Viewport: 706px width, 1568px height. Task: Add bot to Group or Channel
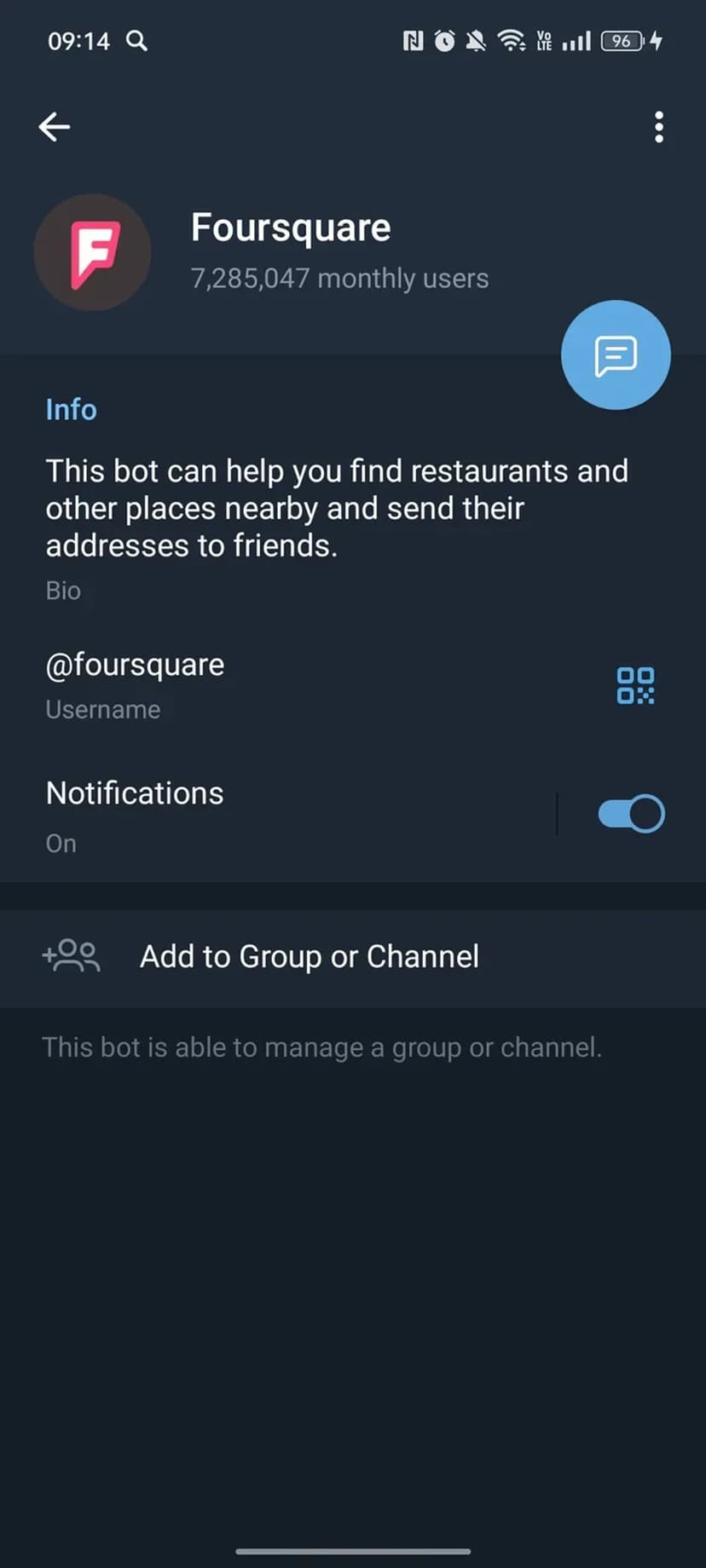coord(309,957)
